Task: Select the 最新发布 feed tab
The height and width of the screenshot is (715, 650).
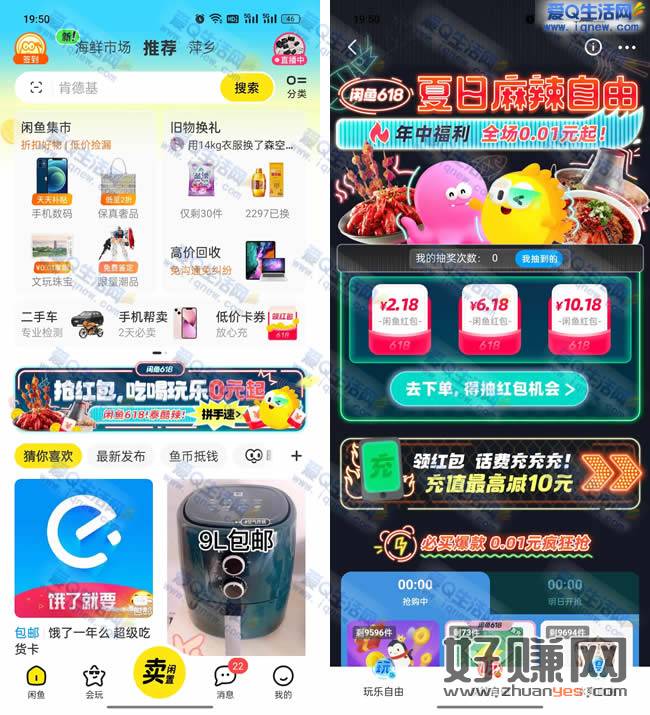Action: 120,456
